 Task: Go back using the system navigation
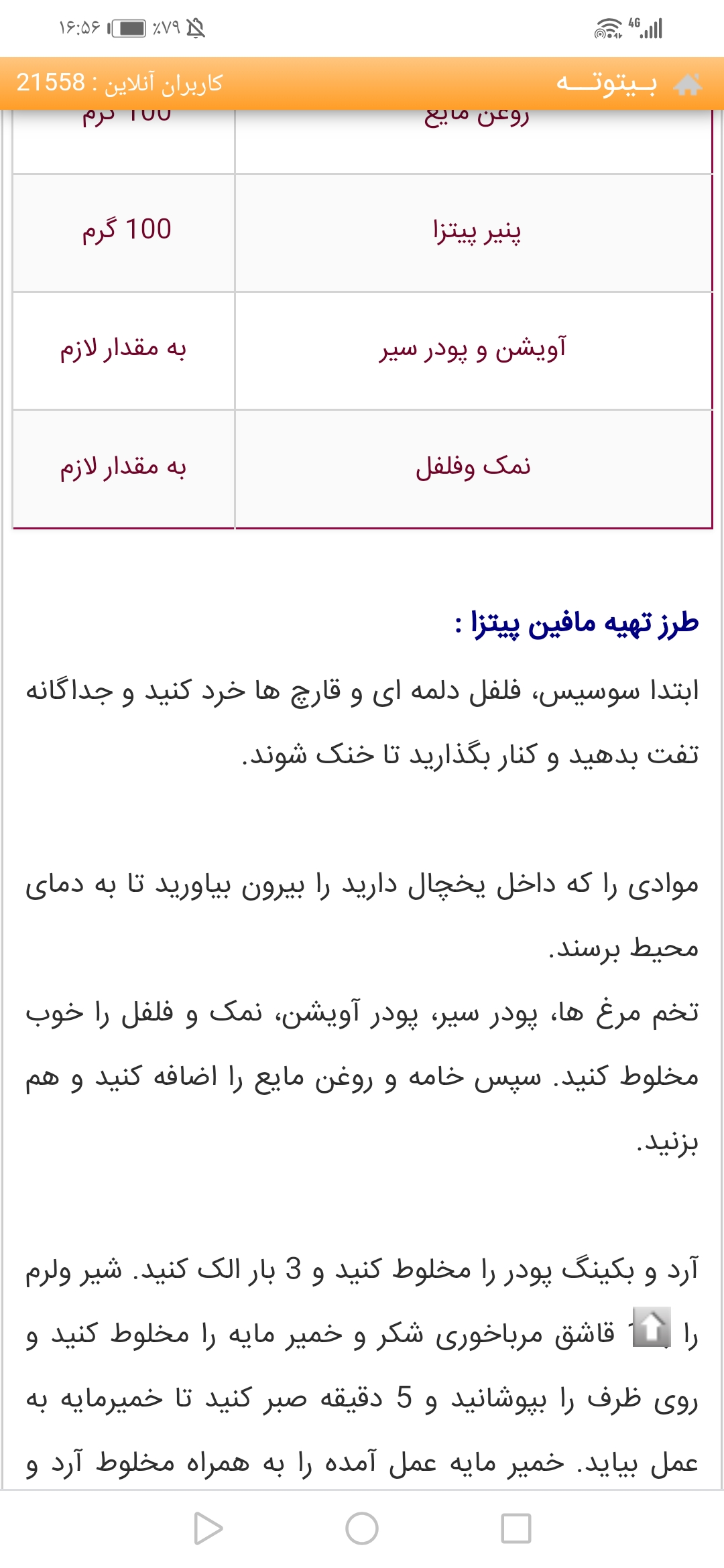(207, 1528)
